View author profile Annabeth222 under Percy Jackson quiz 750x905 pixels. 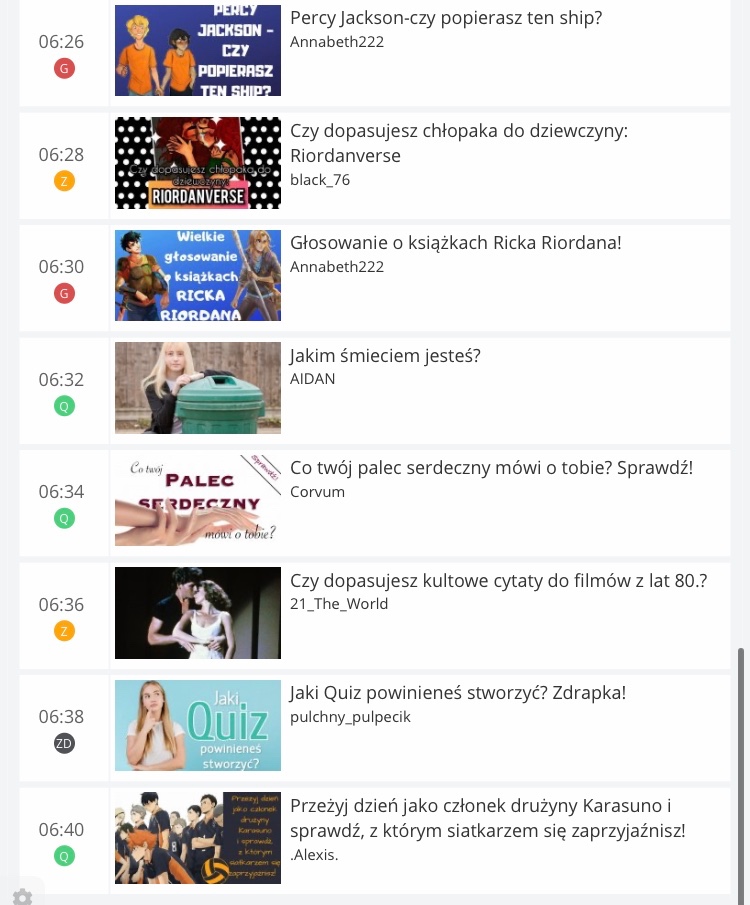pyautogui.click(x=336, y=42)
